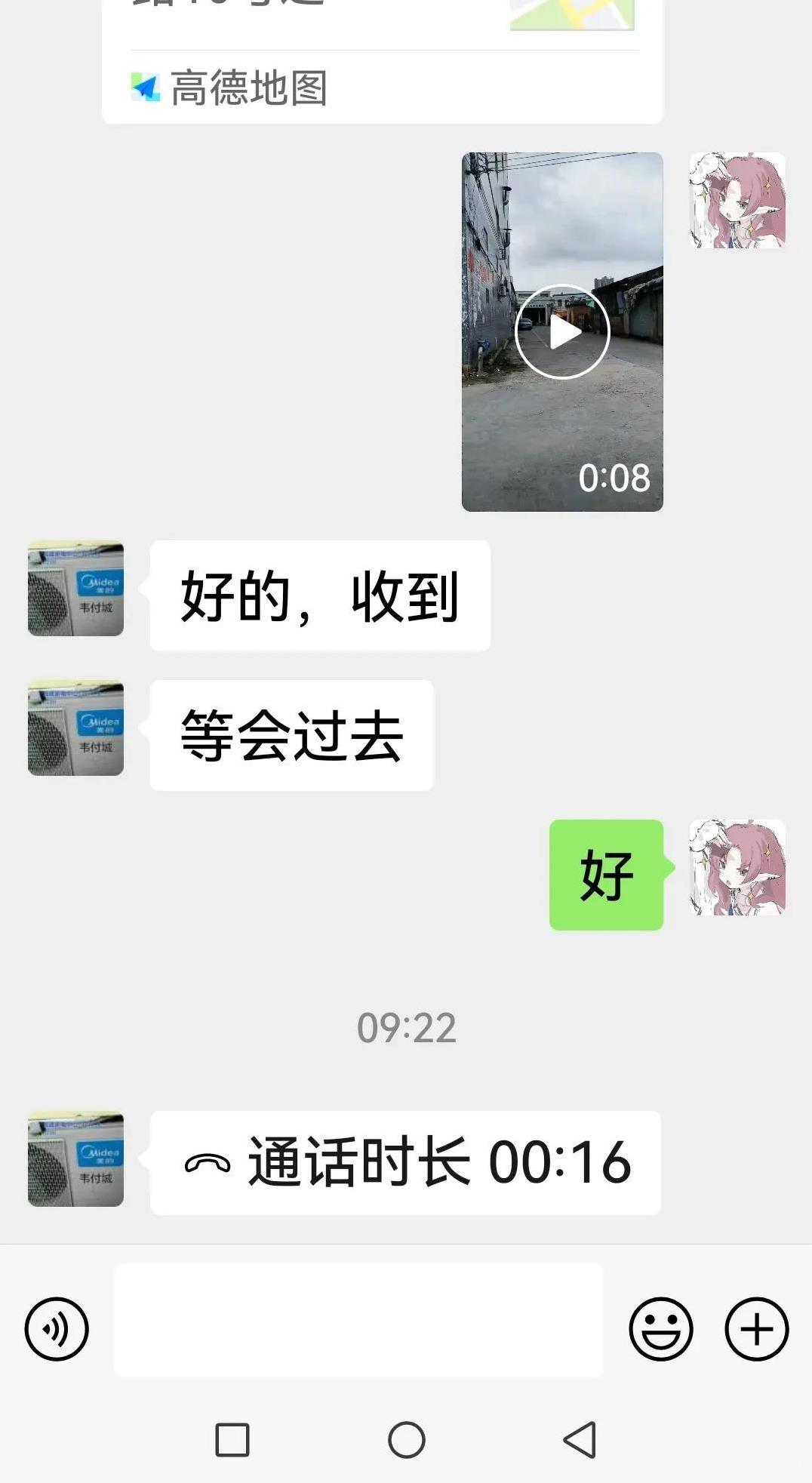This screenshot has height=1483, width=812.
Task: Open the Midea avatar beside 好的，收到
Action: click(75, 588)
